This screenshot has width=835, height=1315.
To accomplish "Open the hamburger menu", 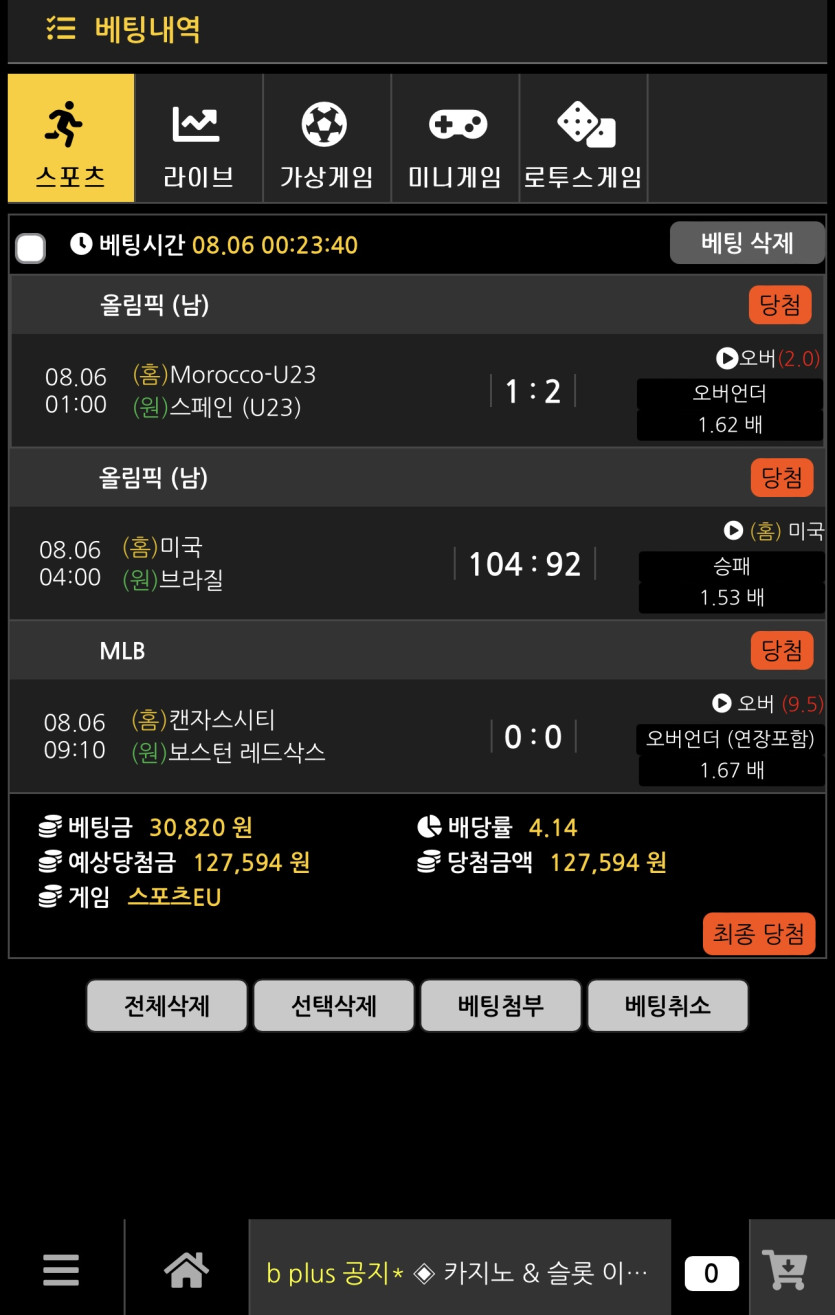I will 61,1270.
